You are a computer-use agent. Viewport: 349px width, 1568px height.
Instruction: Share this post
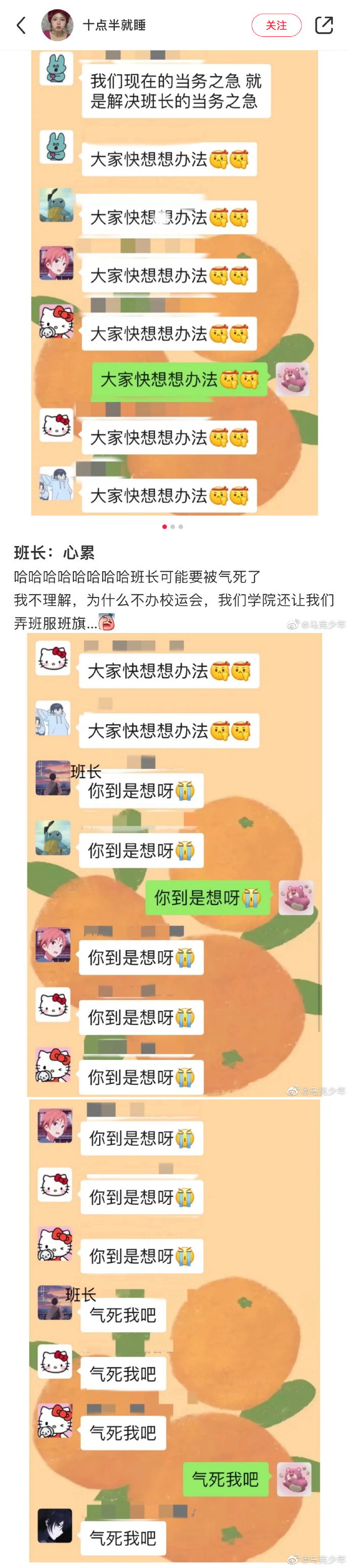(324, 25)
